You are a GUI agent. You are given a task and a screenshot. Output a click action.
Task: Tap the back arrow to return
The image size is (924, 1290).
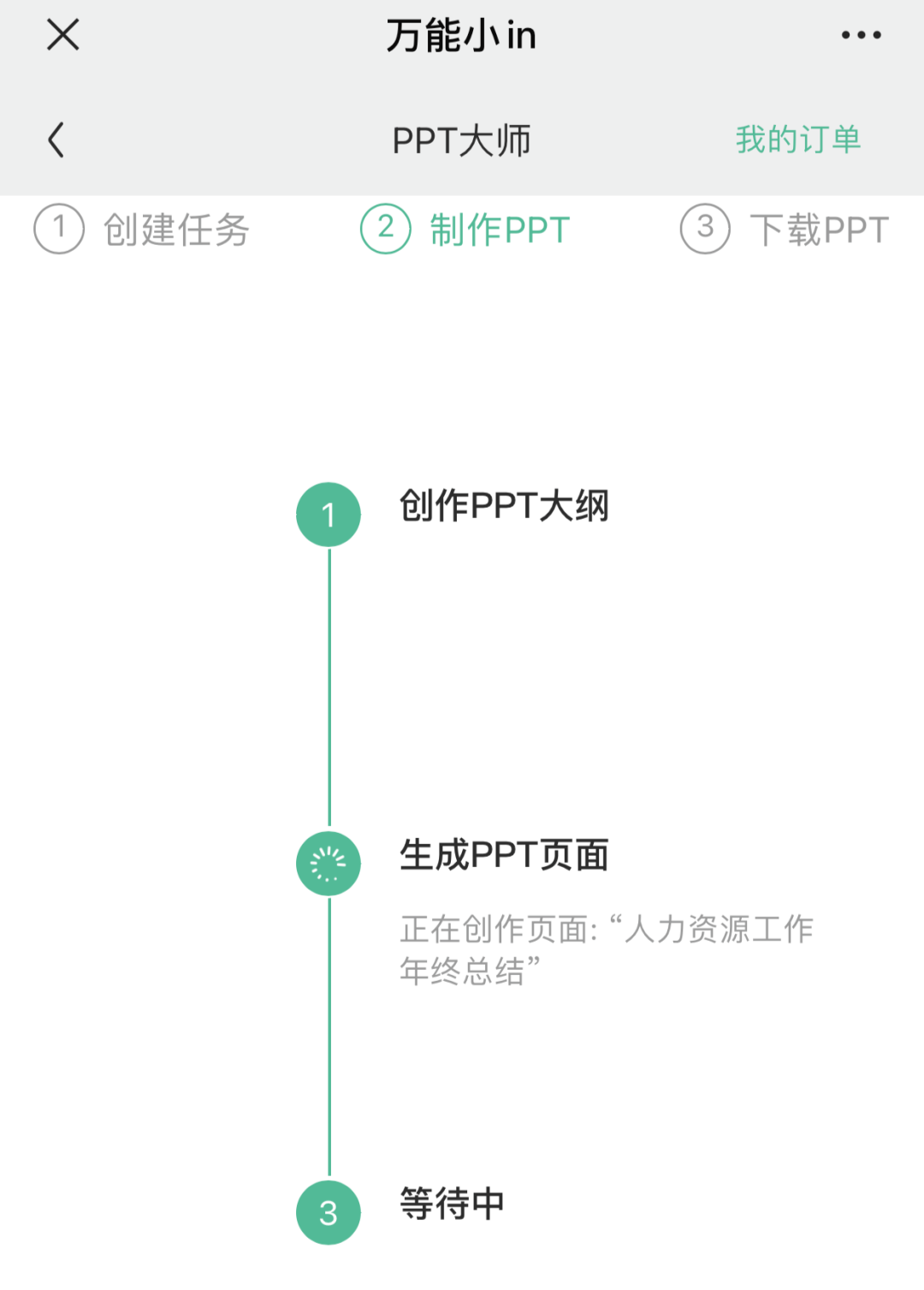point(56,140)
